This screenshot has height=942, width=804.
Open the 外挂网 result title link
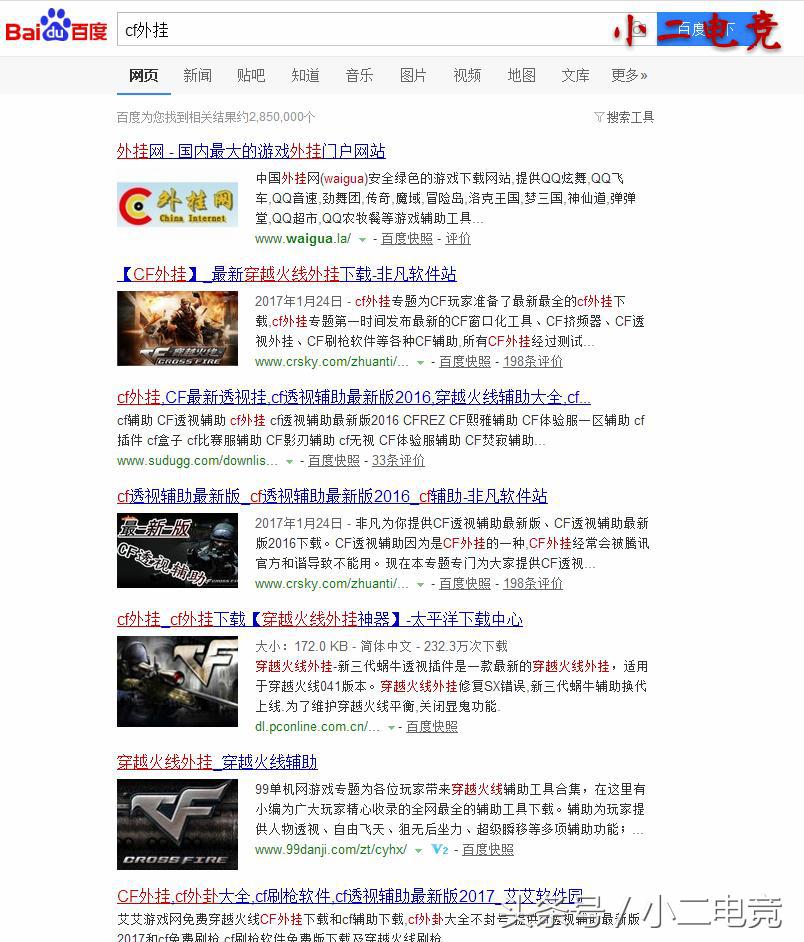[252, 150]
